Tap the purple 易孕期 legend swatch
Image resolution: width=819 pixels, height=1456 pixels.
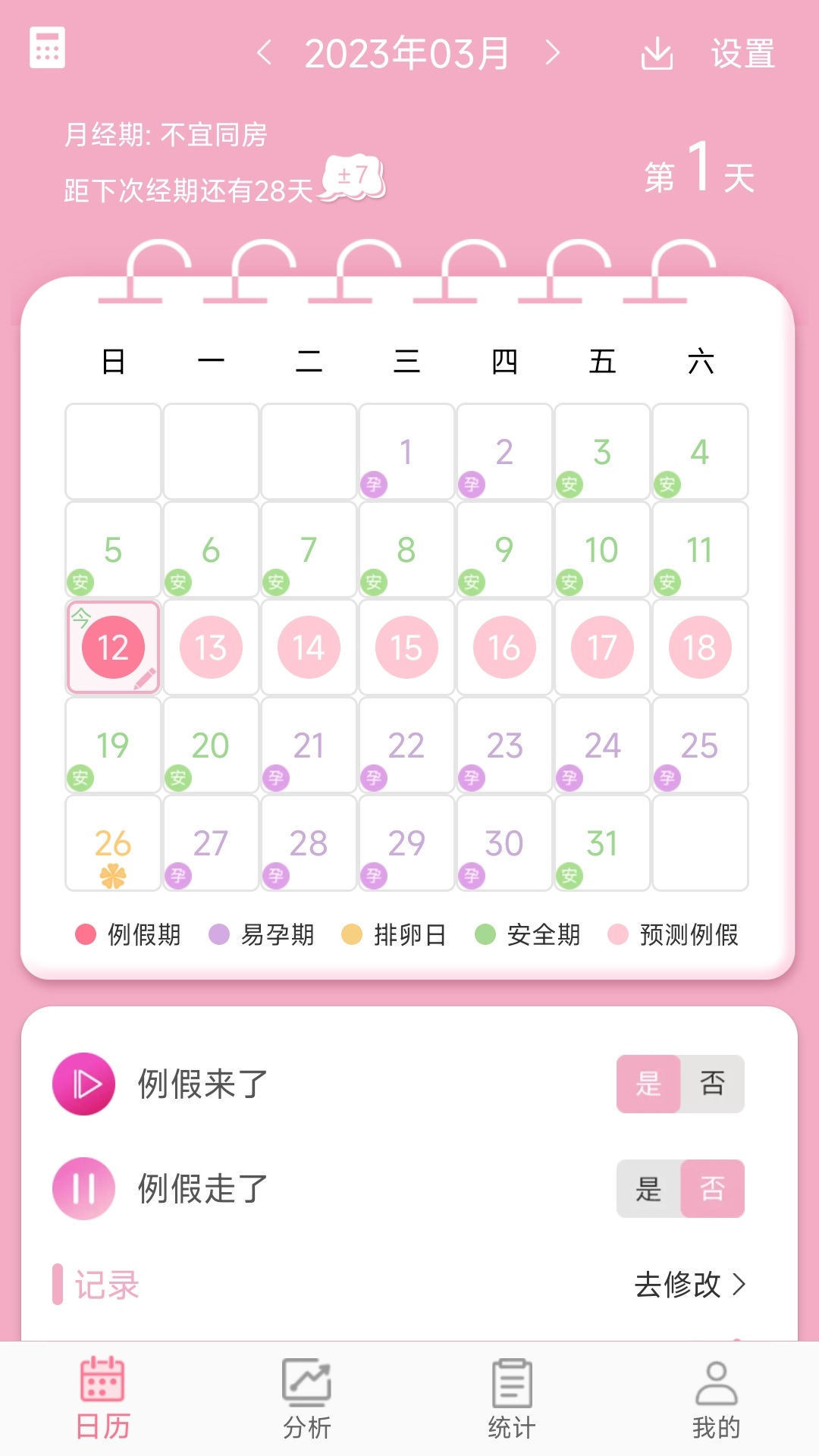[x=220, y=935]
